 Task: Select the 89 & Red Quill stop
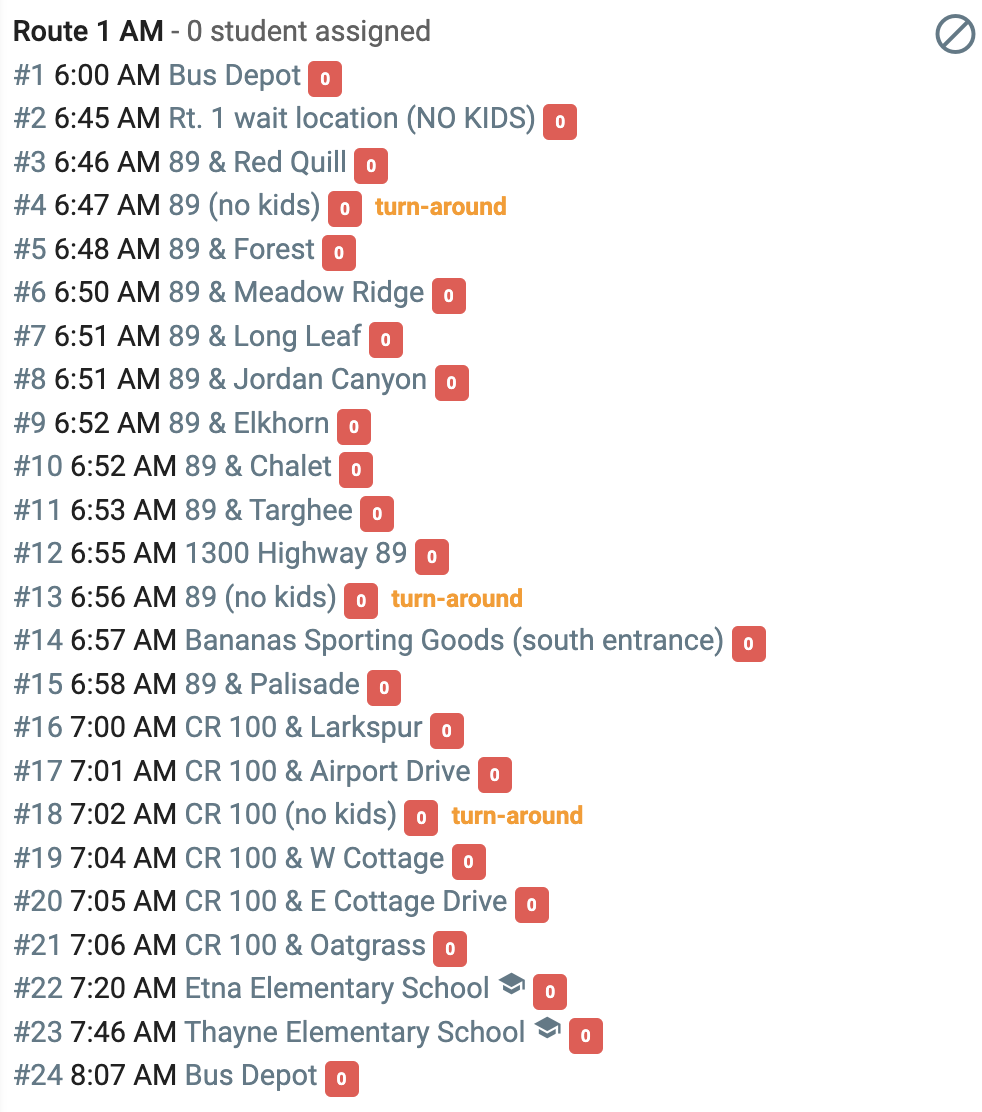click(x=257, y=162)
